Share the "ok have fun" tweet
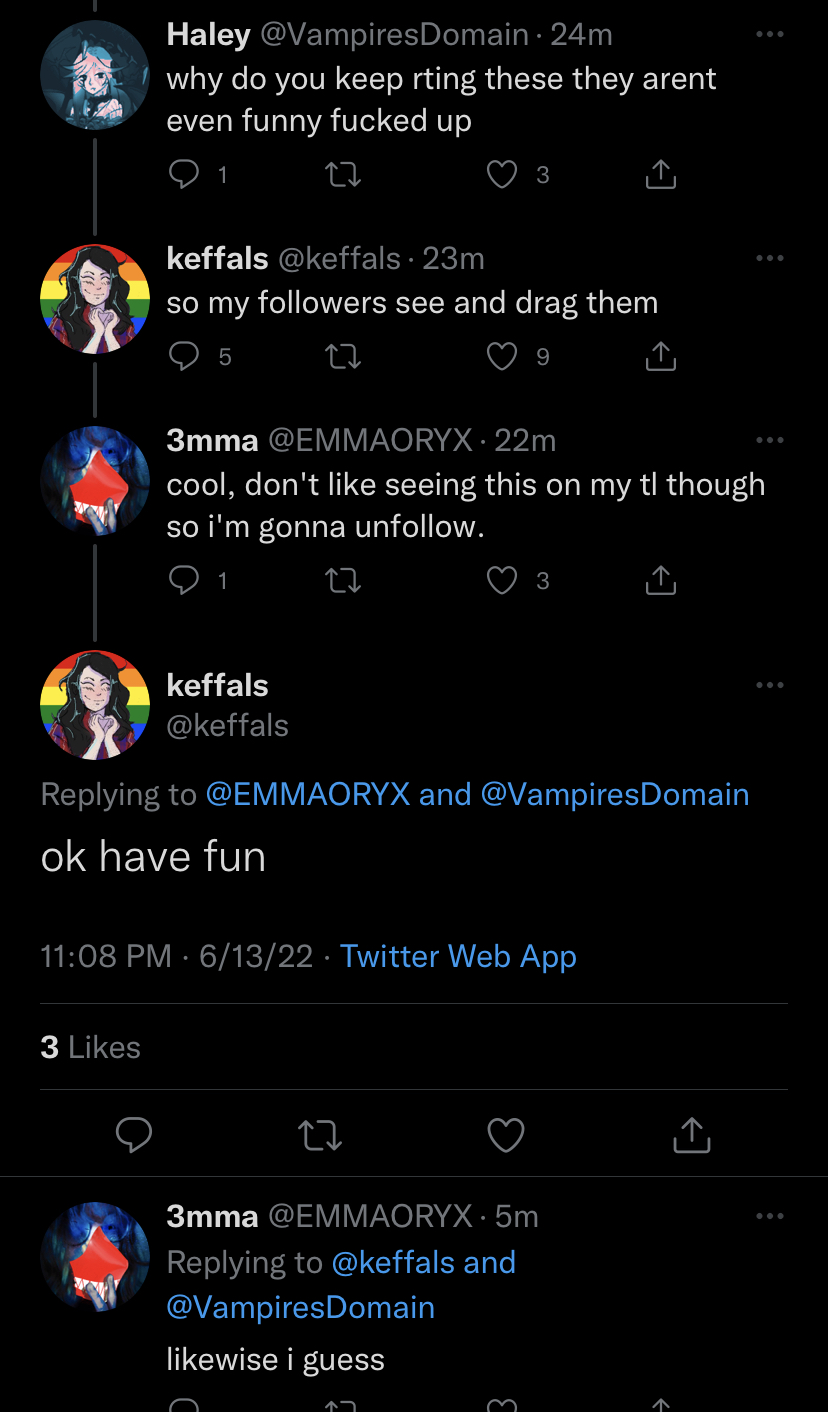The image size is (828, 1412). [692, 1135]
